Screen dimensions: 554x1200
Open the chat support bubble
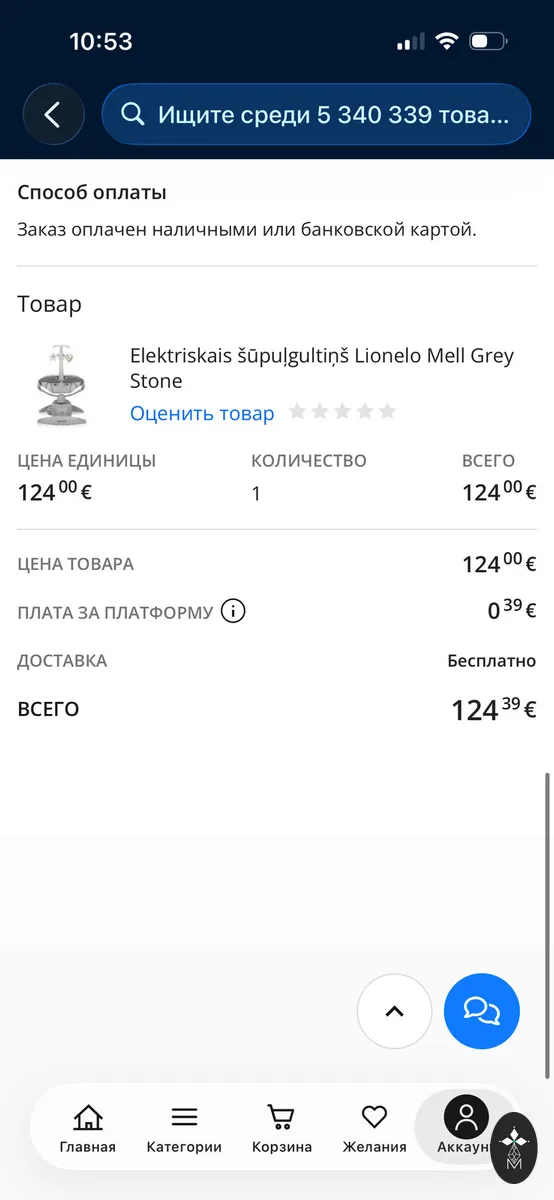coord(482,1011)
